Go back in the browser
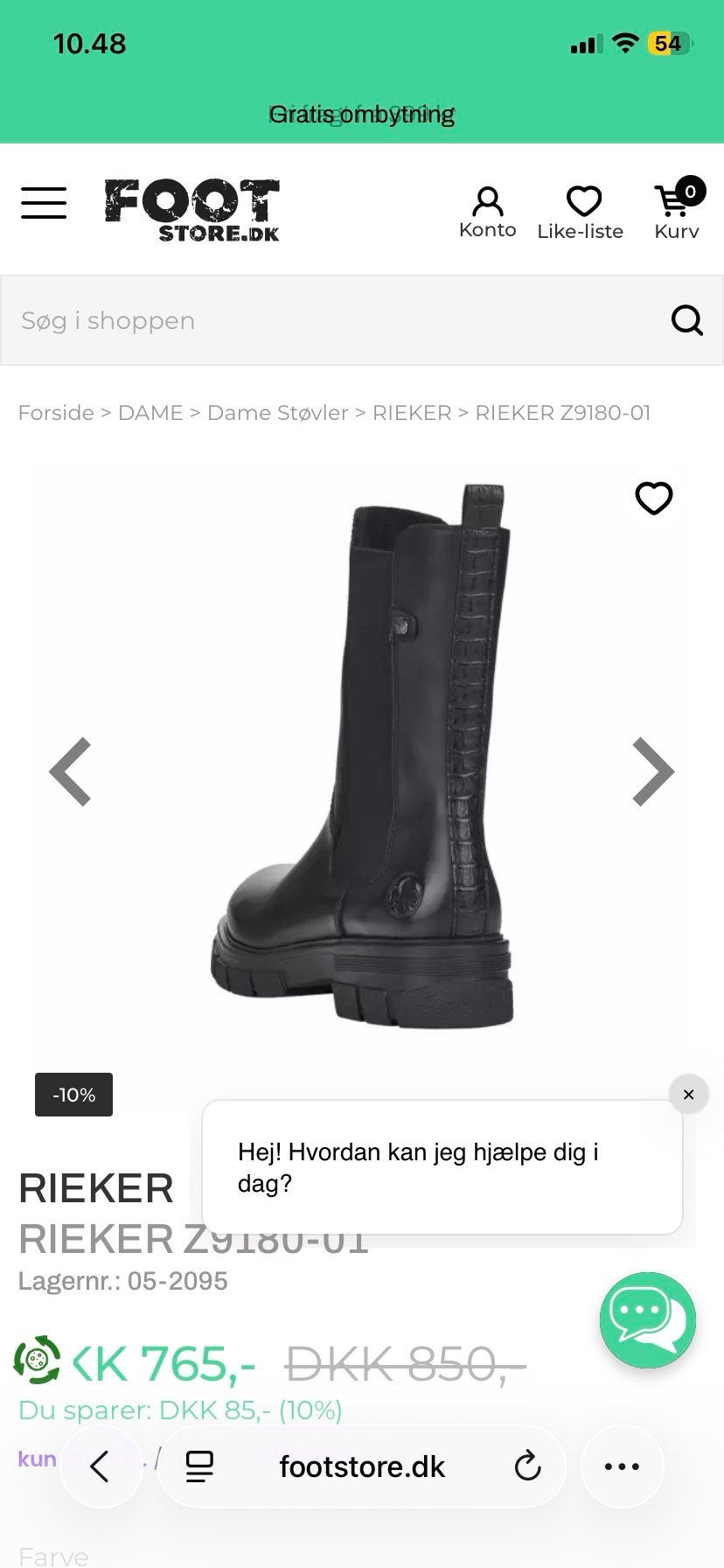This screenshot has height=1568, width=724. coord(101,1466)
